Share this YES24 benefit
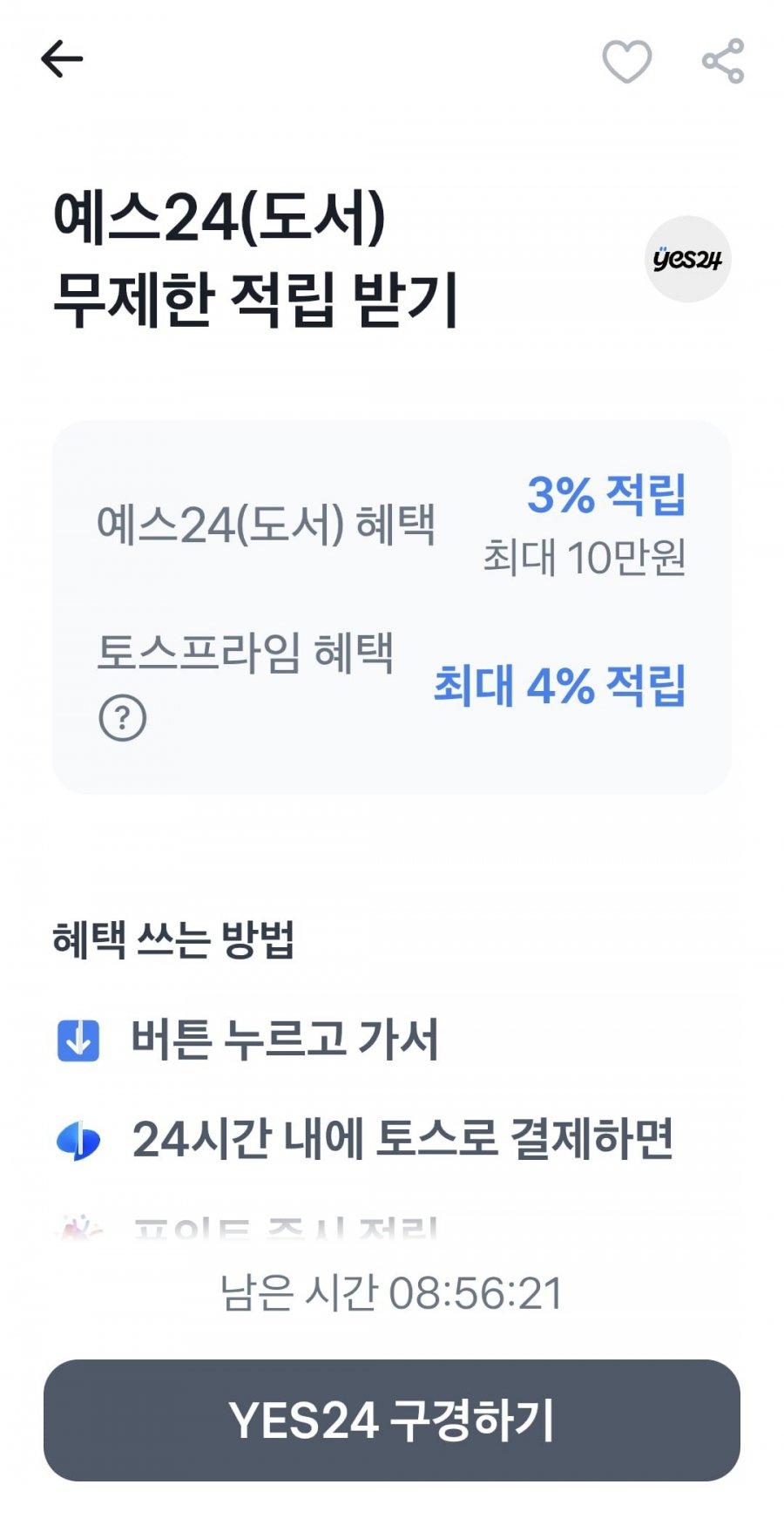This screenshot has width=784, height=1525. coord(723,61)
